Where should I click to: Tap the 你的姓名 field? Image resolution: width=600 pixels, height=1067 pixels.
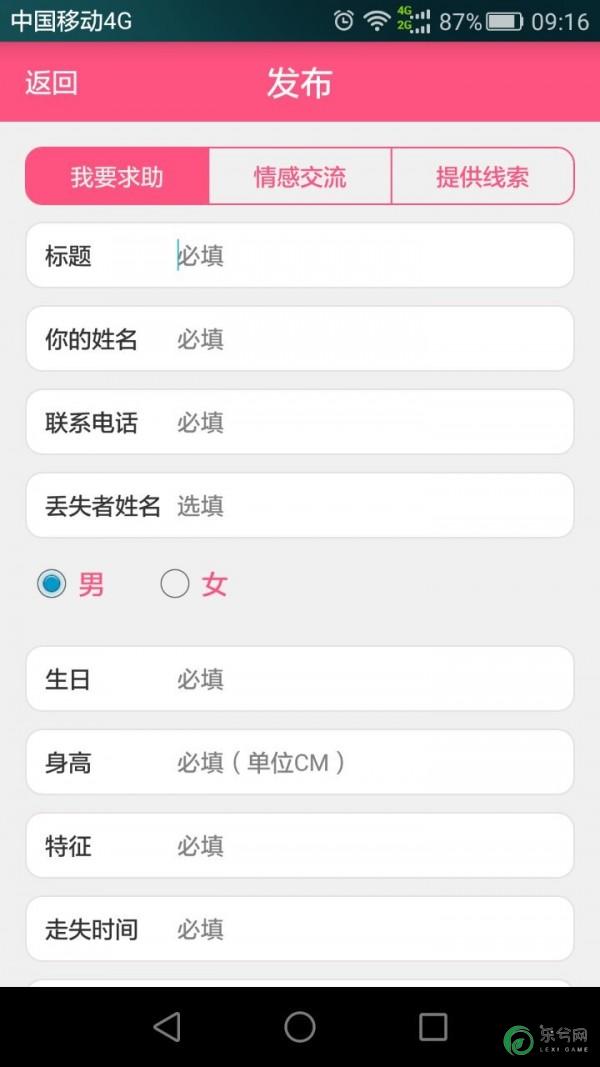(x=300, y=339)
